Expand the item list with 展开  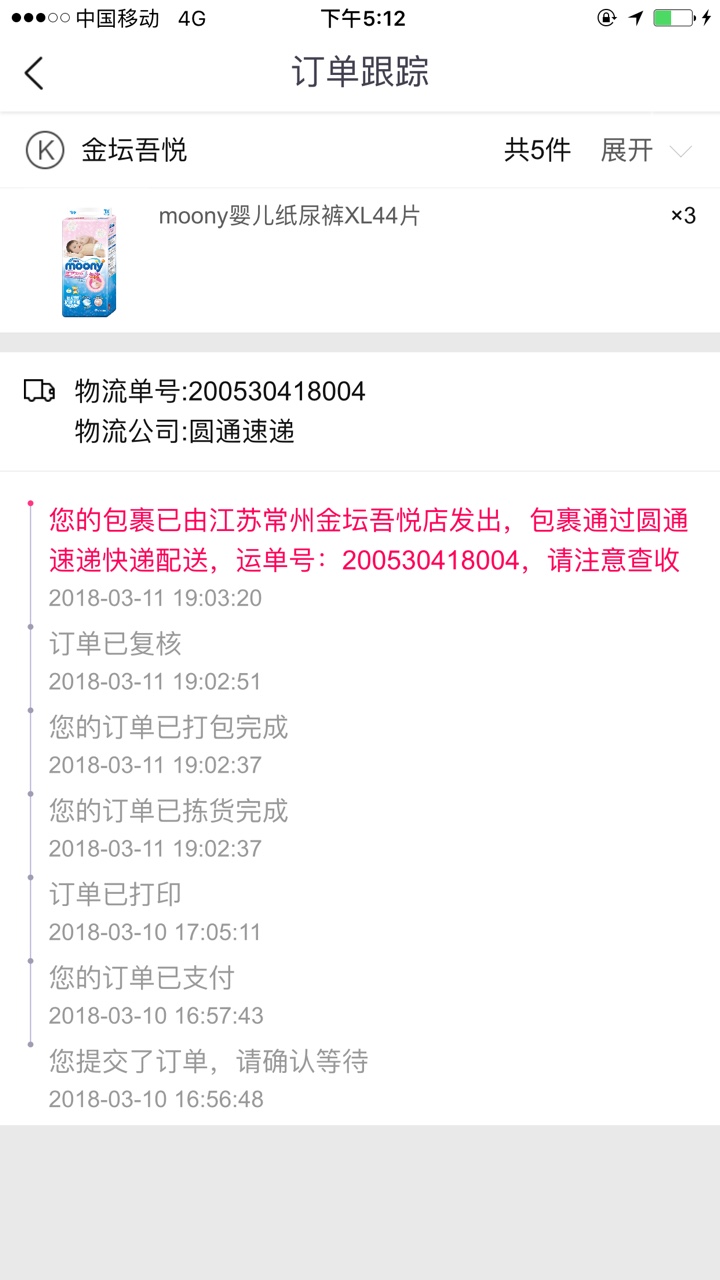click(x=645, y=151)
